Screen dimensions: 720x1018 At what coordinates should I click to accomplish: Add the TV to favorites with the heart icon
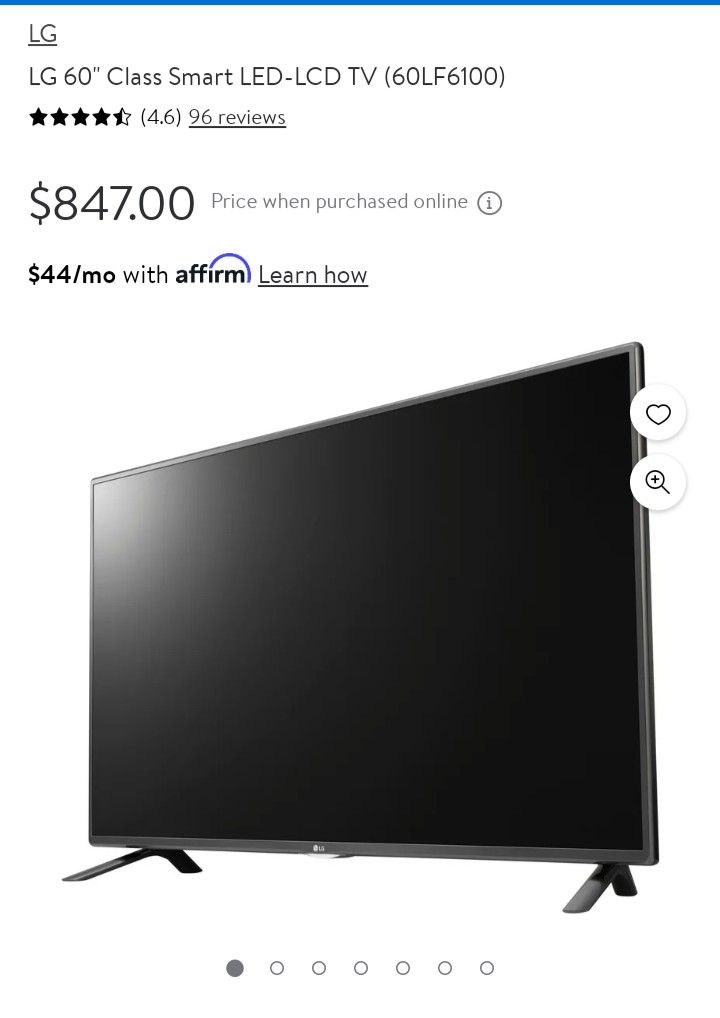click(658, 414)
